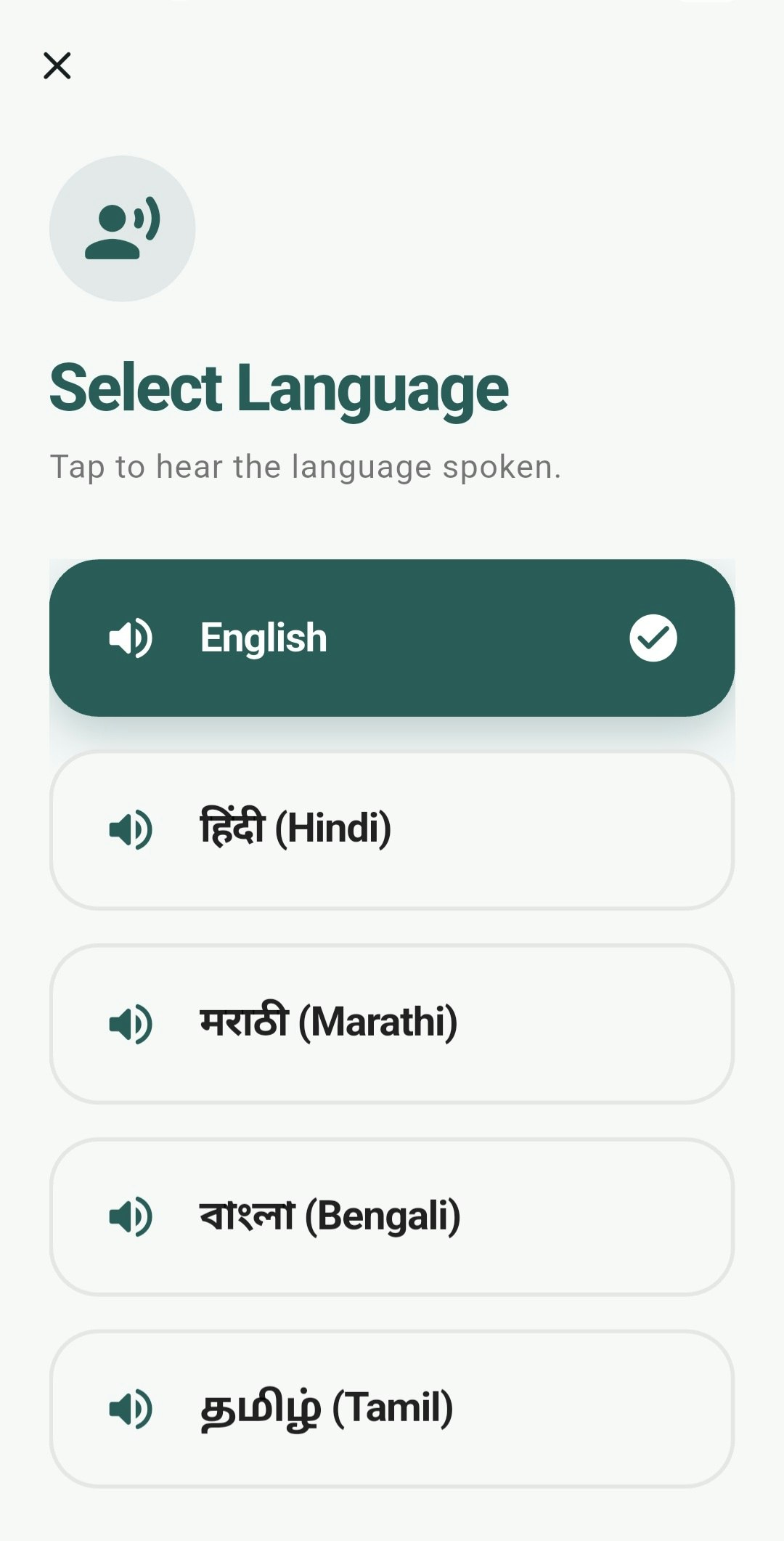Viewport: 784px width, 1541px height.
Task: Select the Tamil language option
Action: coord(392,1409)
